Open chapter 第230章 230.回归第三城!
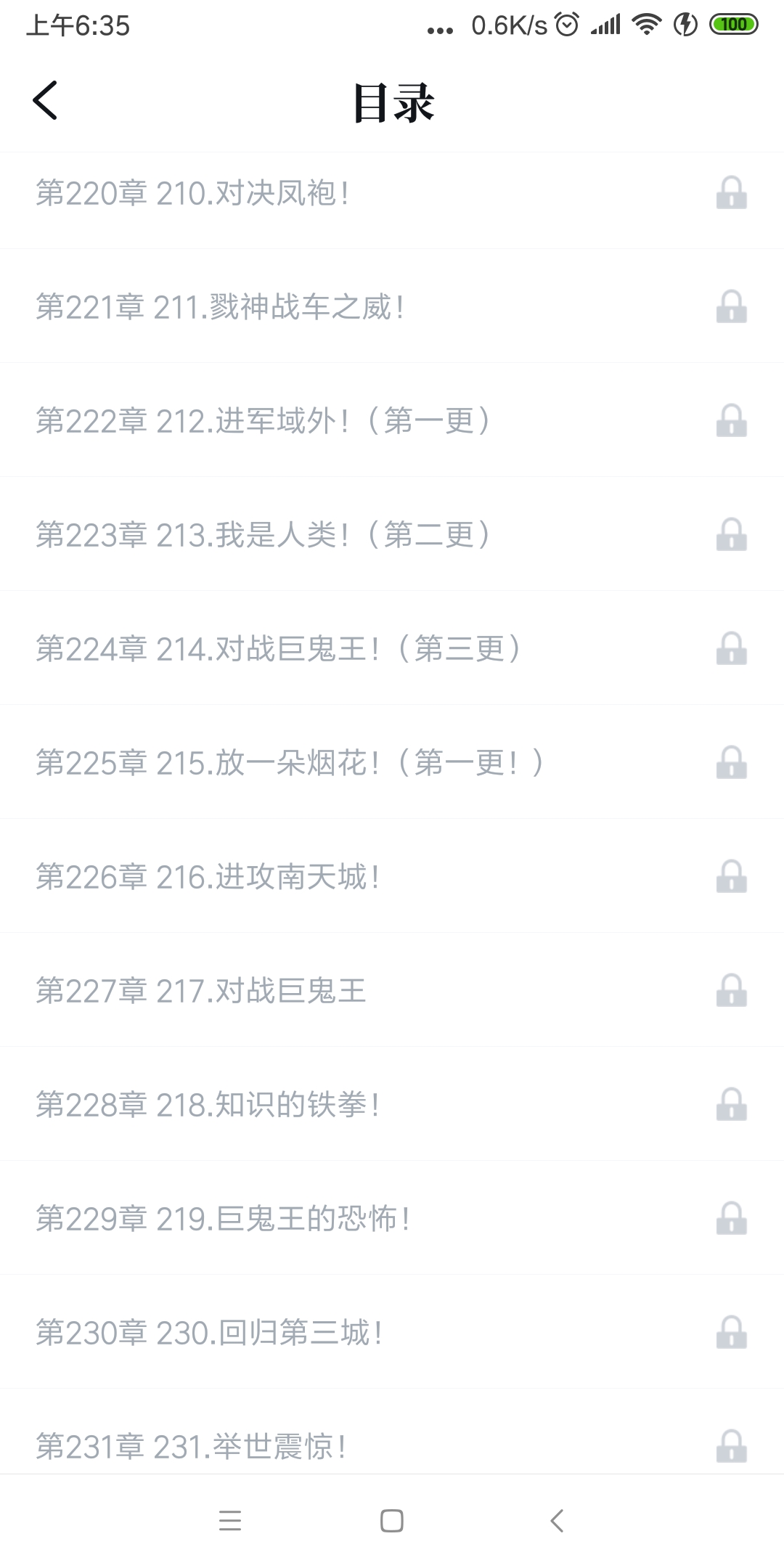 392,1332
